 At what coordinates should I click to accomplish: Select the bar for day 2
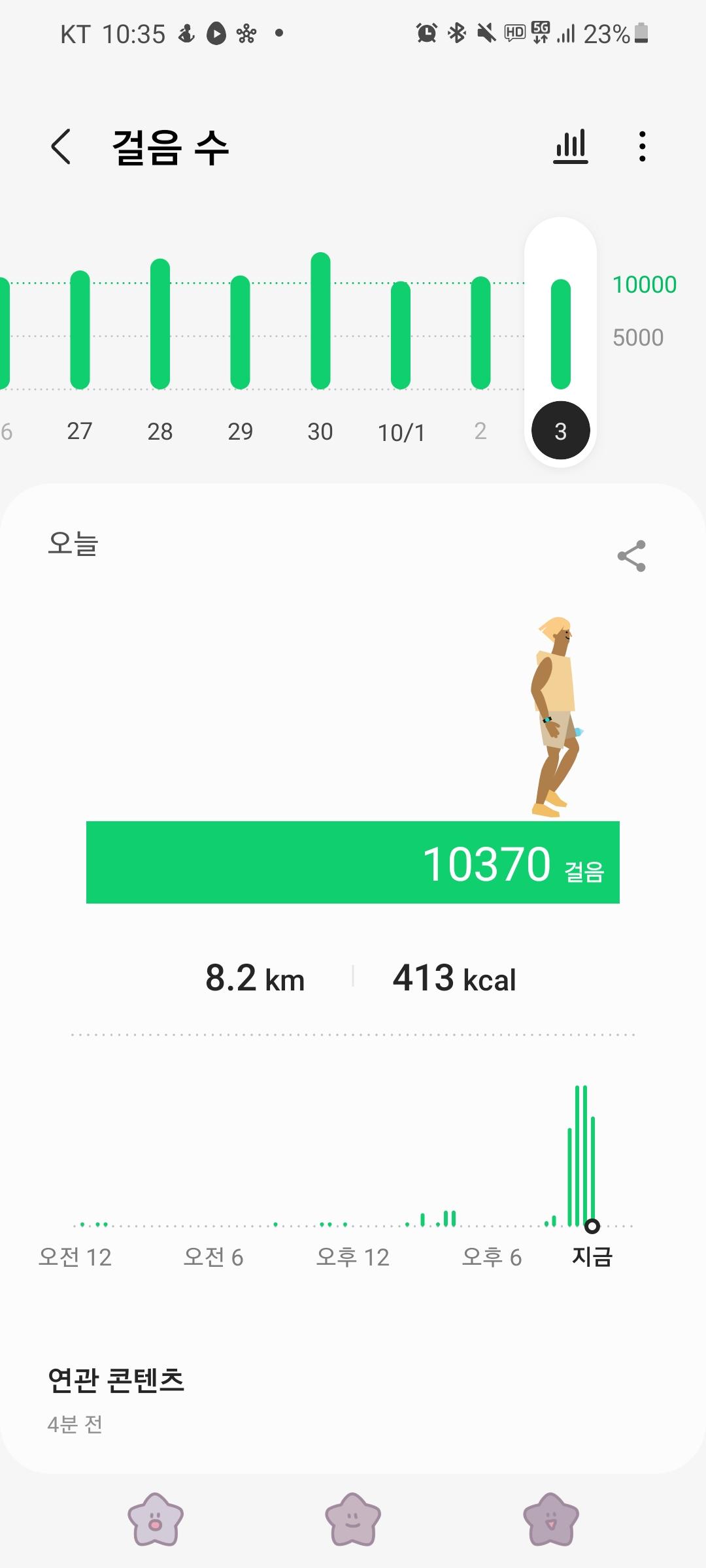480,333
